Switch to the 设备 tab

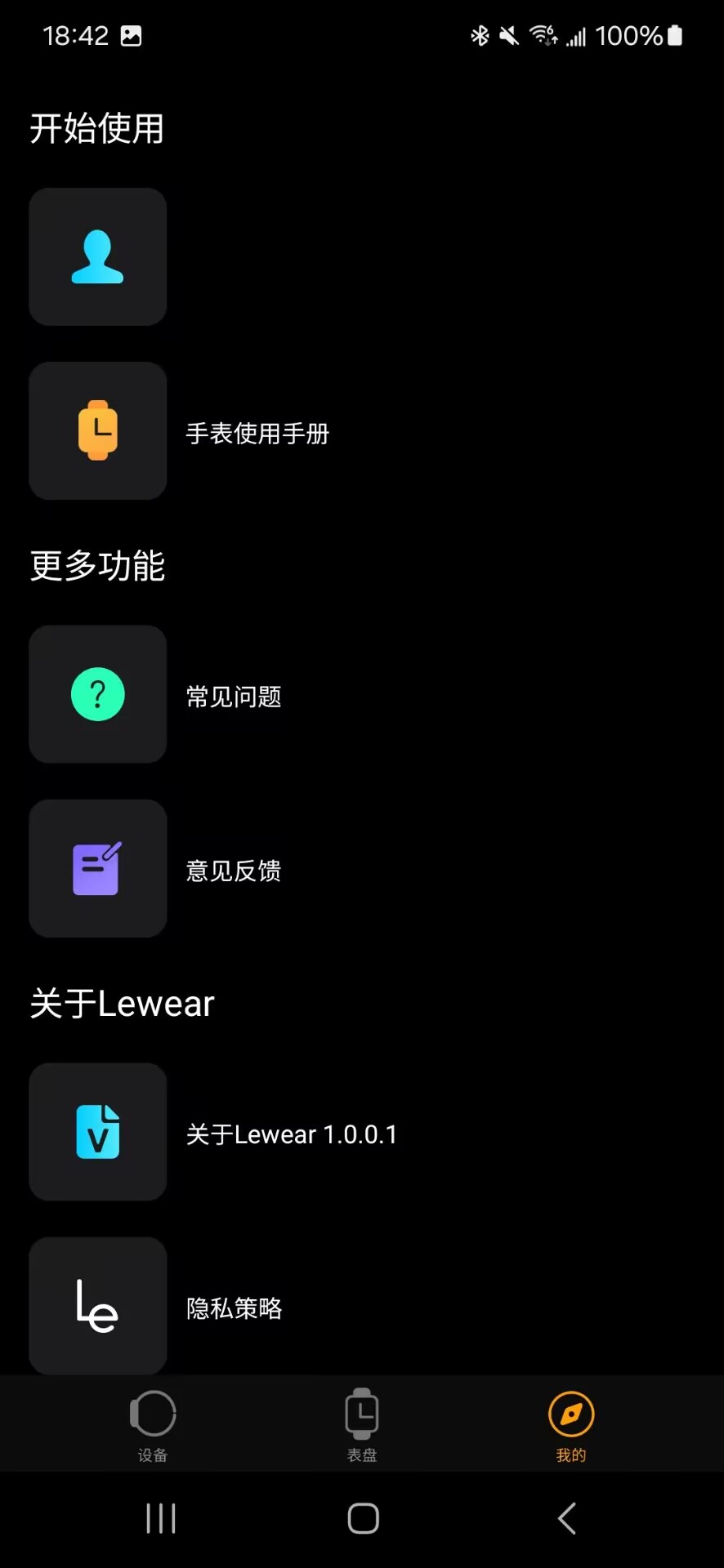click(x=153, y=1425)
